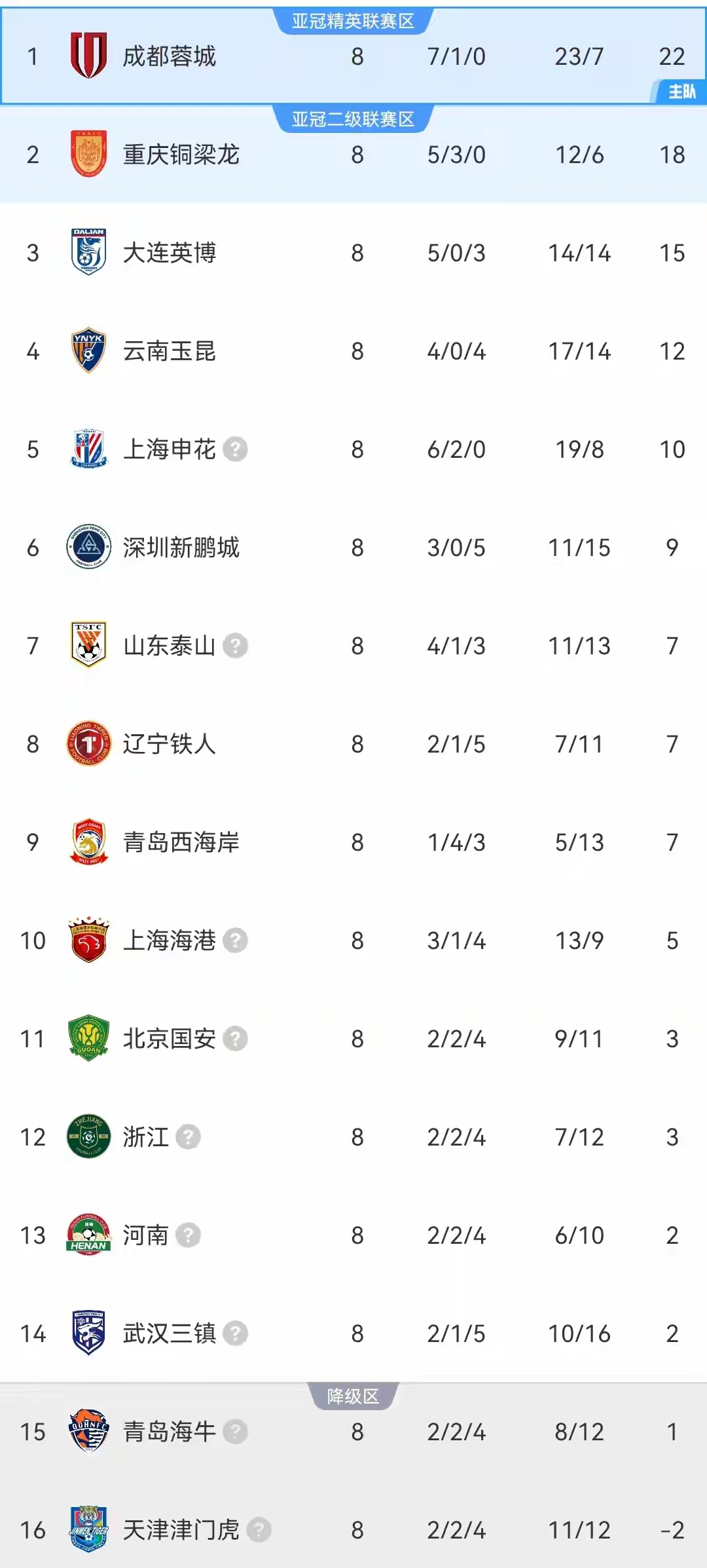Open the 亚冠精英联赛区 zone label
The width and height of the screenshot is (707, 1568).
pyautogui.click(x=353, y=20)
